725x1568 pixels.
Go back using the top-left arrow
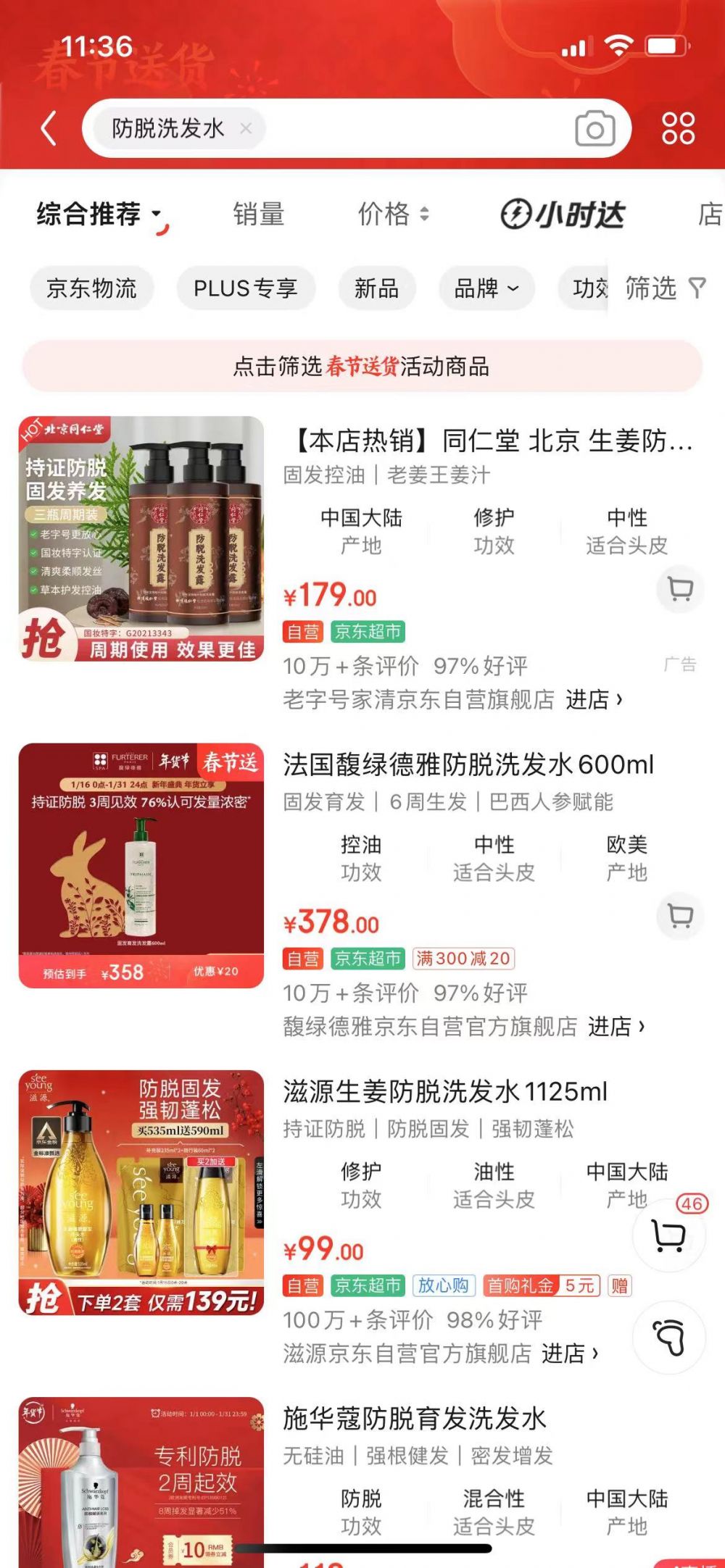tap(49, 129)
